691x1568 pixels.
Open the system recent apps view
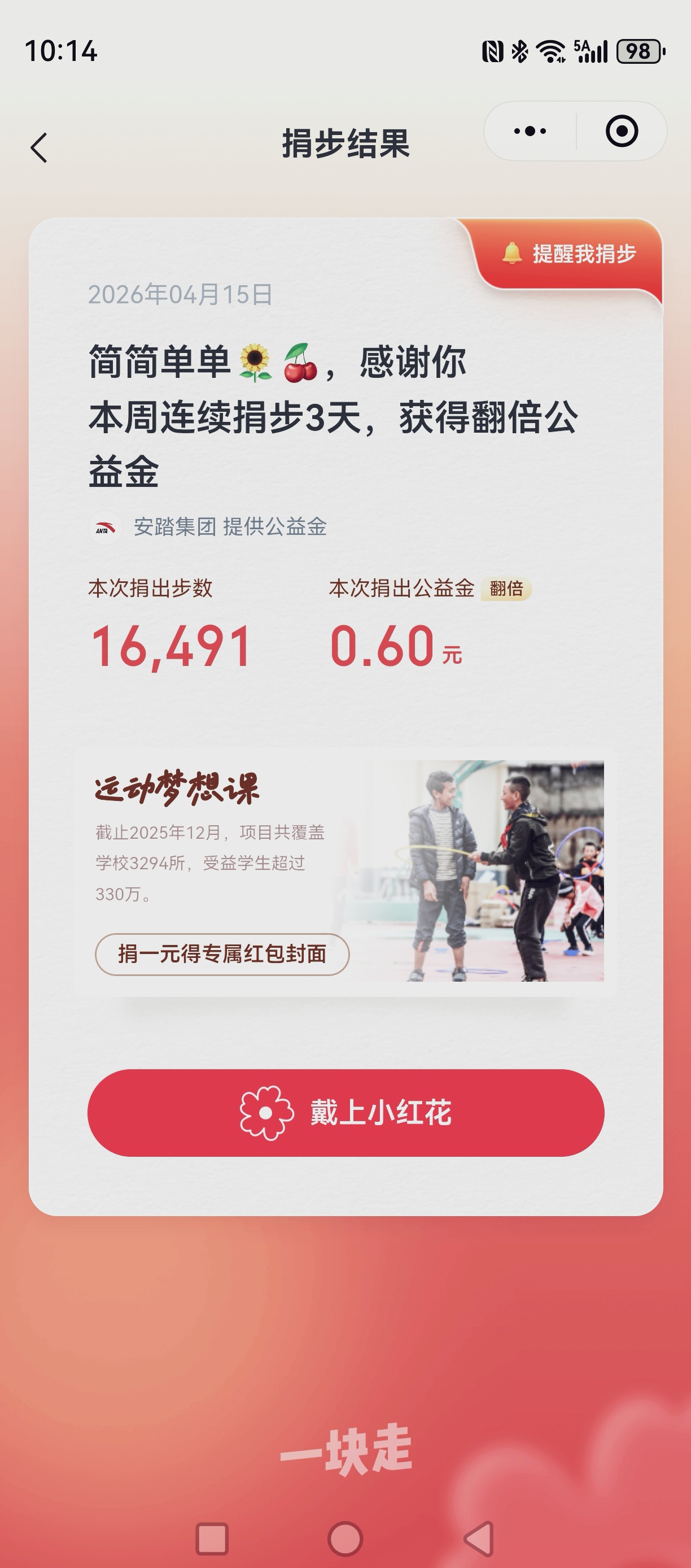coord(212,1539)
